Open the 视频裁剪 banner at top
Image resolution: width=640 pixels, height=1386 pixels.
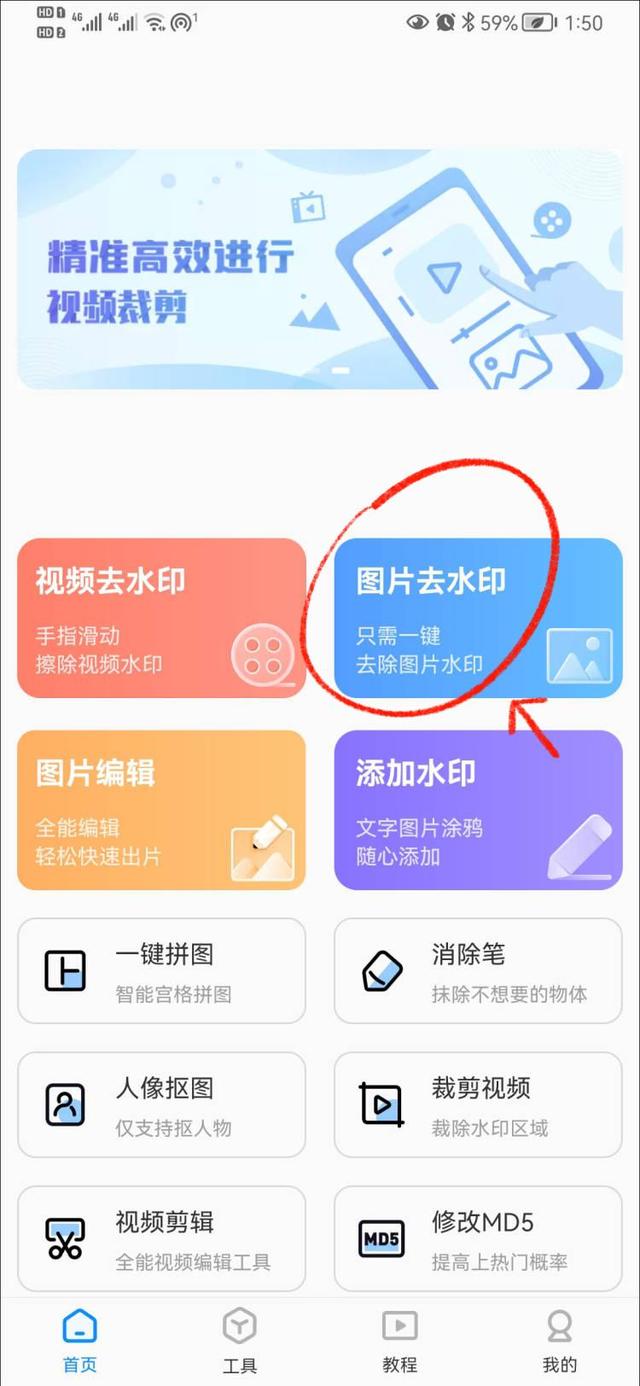[319, 269]
